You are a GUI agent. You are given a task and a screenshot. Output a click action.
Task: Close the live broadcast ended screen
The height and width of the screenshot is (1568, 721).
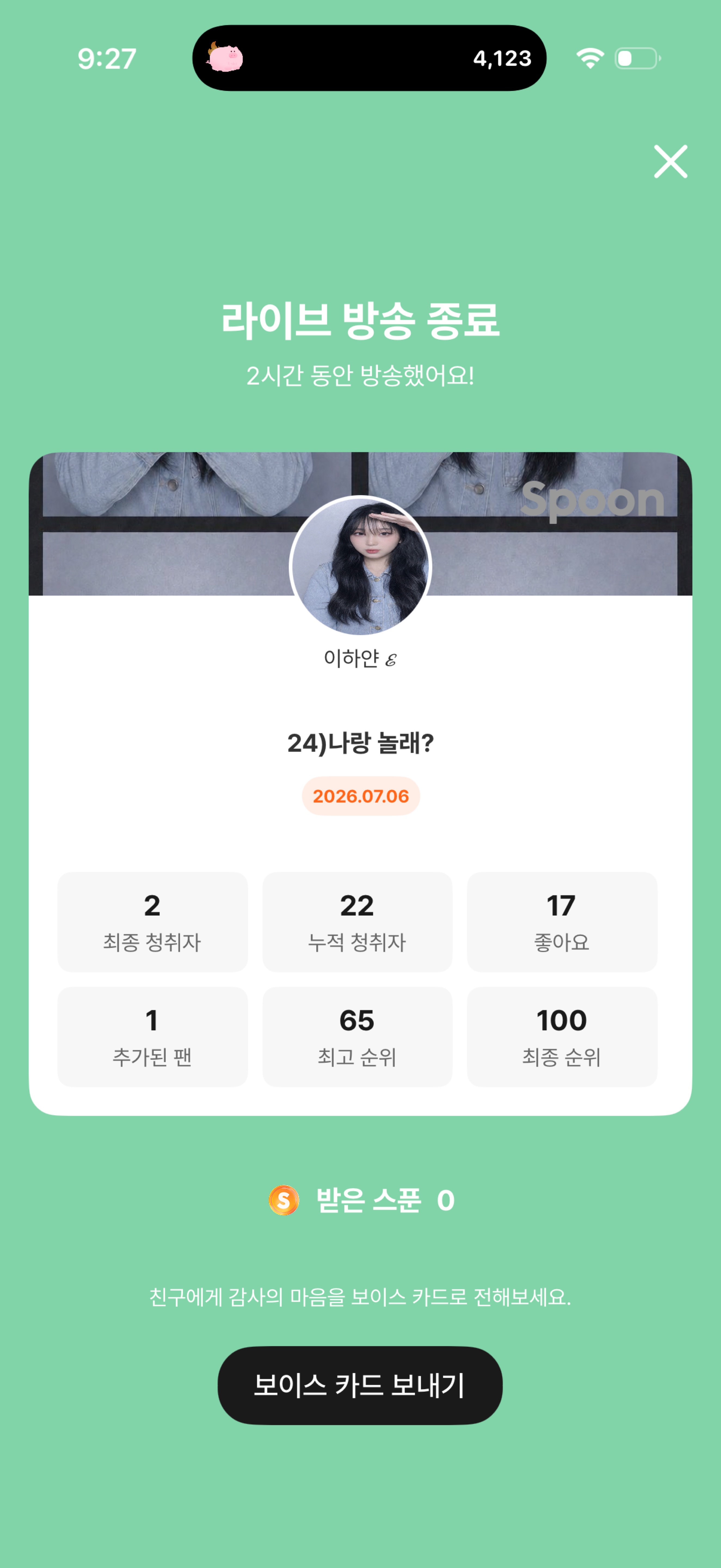point(670,161)
